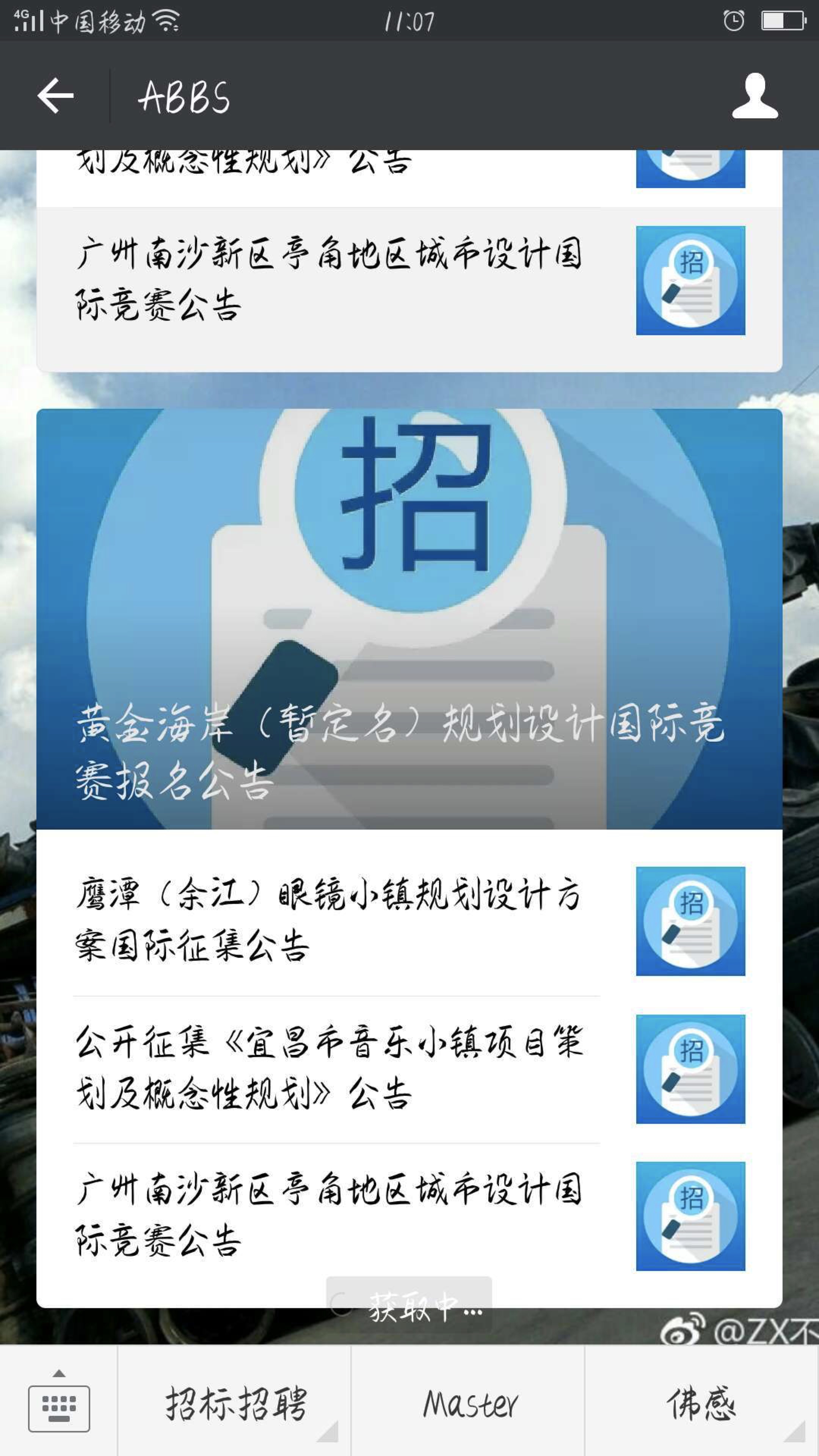Expand the 招标招聘 menu
This screenshot has width=819, height=1456.
click(235, 1404)
